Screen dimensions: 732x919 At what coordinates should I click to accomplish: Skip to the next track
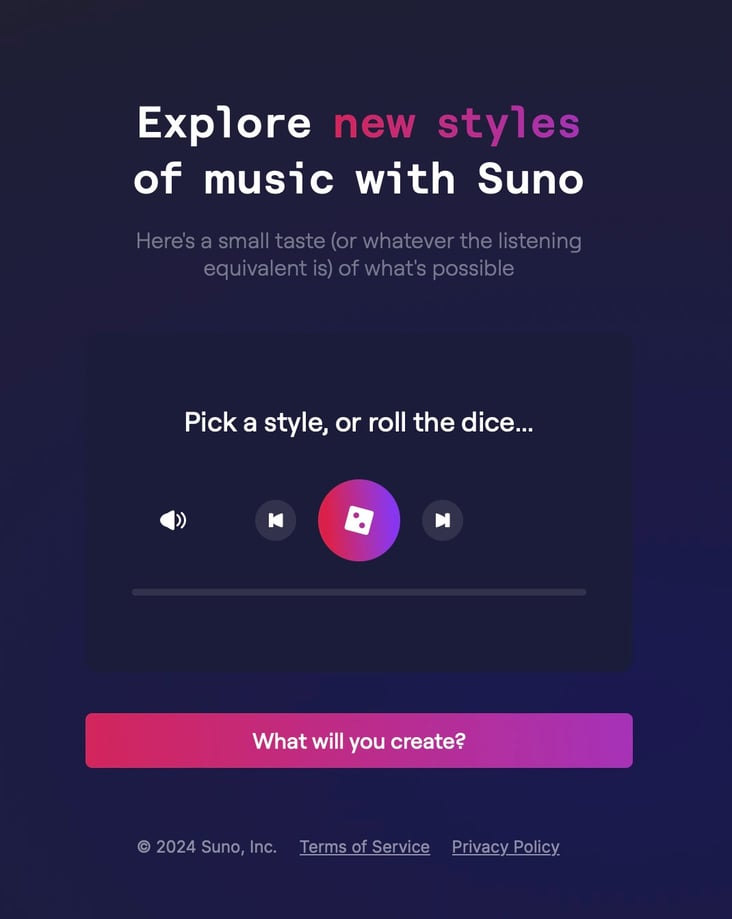click(x=442, y=520)
